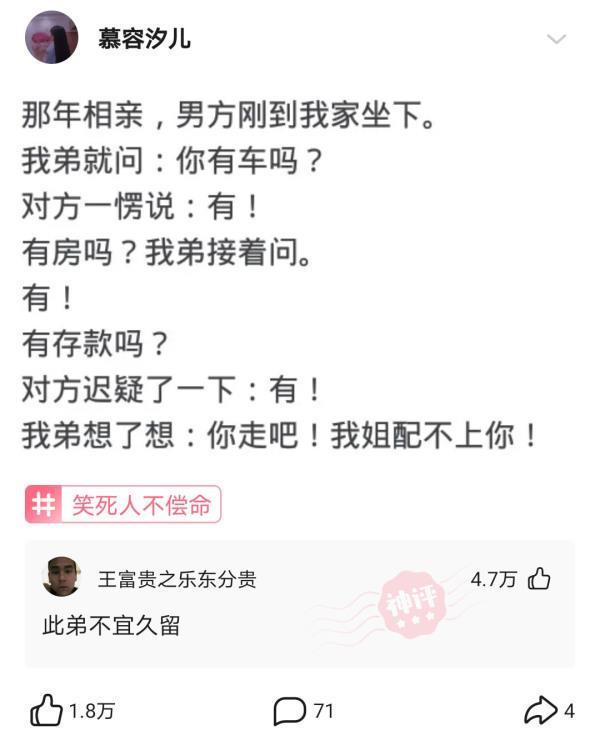The height and width of the screenshot is (745, 600).
Task: Open 慕容汐儿's profile avatar
Action: [51, 38]
